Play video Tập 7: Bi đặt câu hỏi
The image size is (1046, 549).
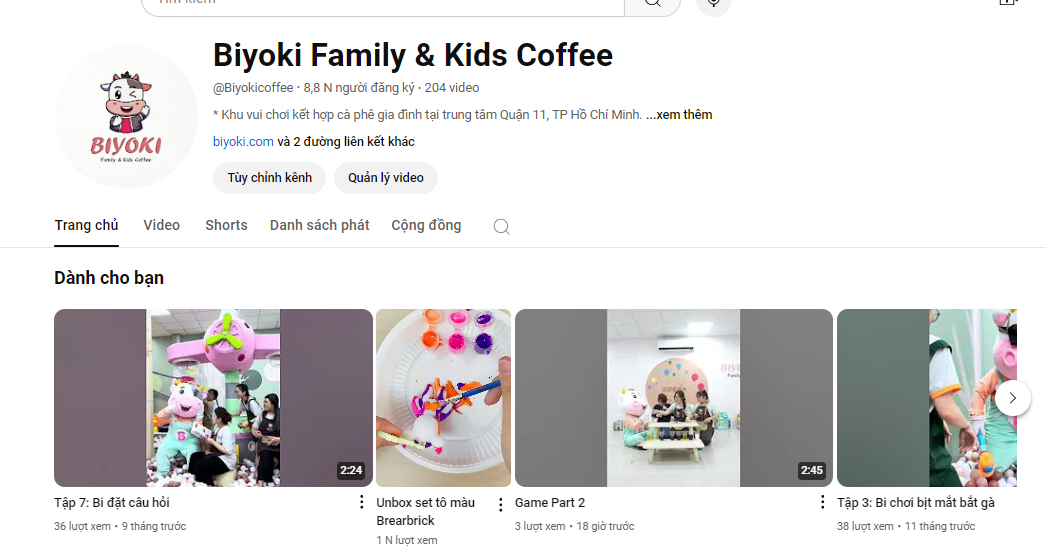pos(213,398)
